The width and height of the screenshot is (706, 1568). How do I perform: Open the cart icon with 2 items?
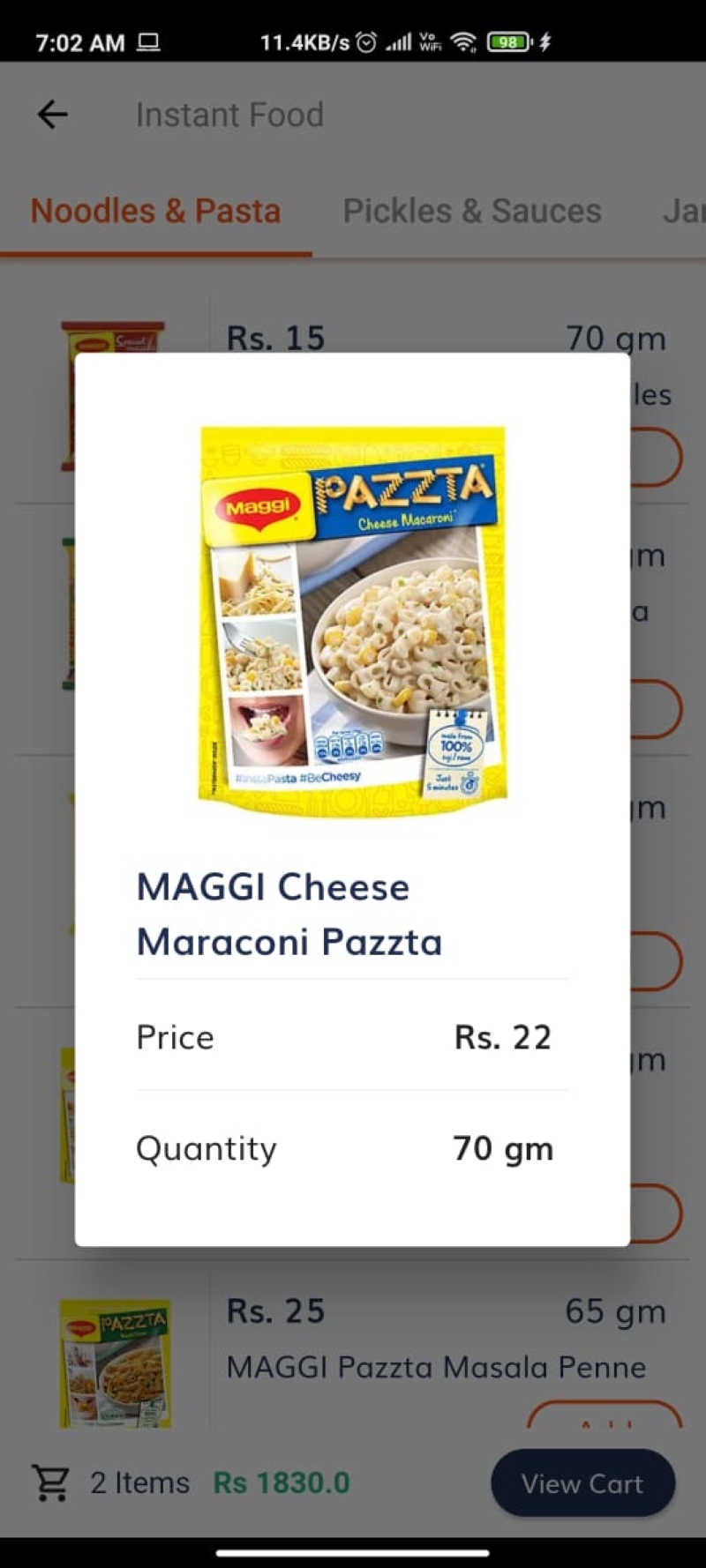tap(51, 1482)
